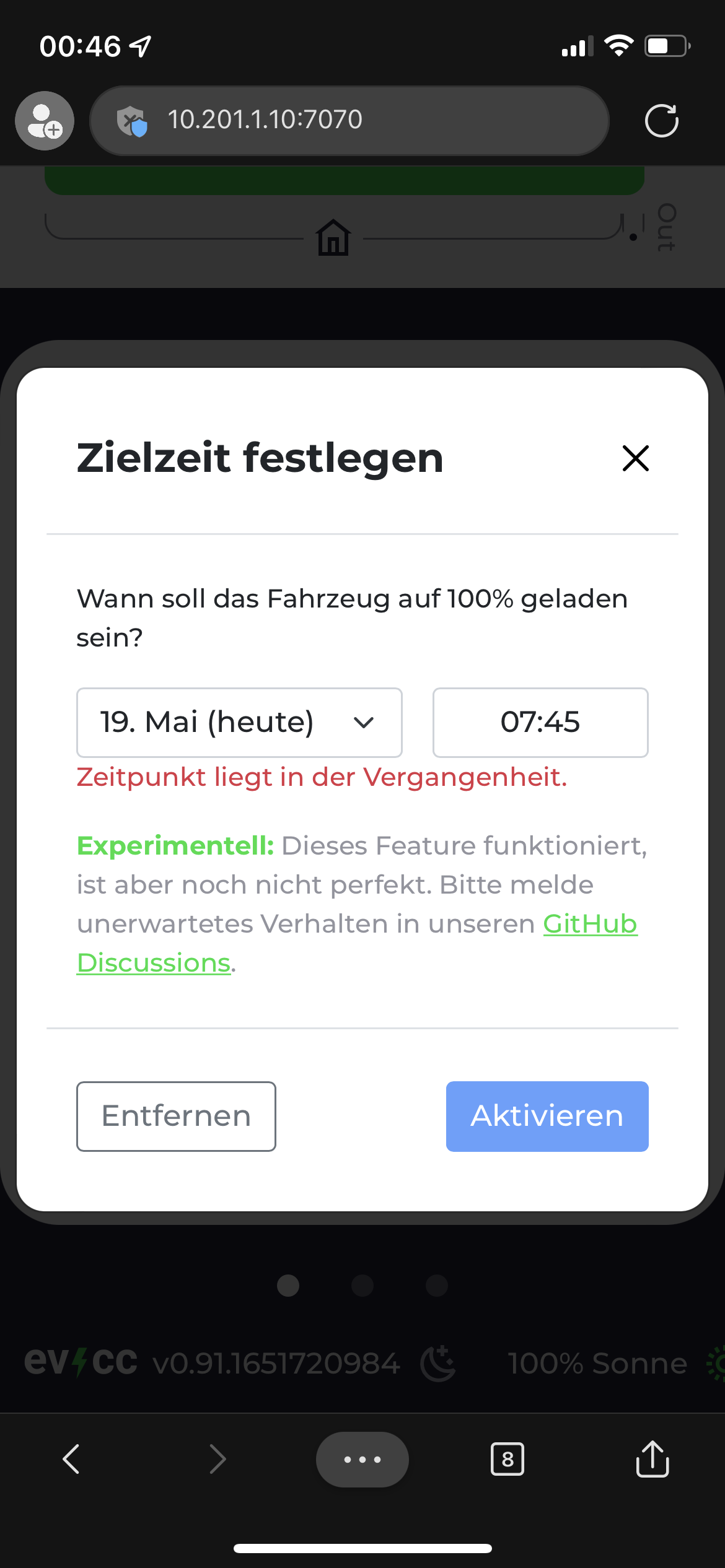The image size is (725, 1568).
Task: Edit the time field showing 07:45
Action: click(x=540, y=722)
